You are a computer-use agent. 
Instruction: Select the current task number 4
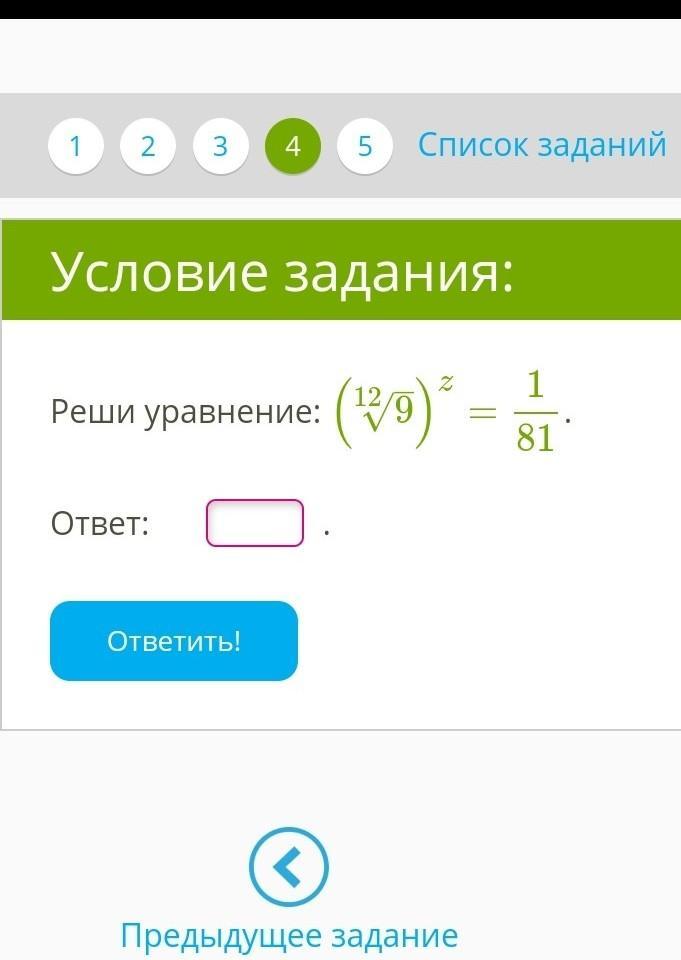point(293,147)
